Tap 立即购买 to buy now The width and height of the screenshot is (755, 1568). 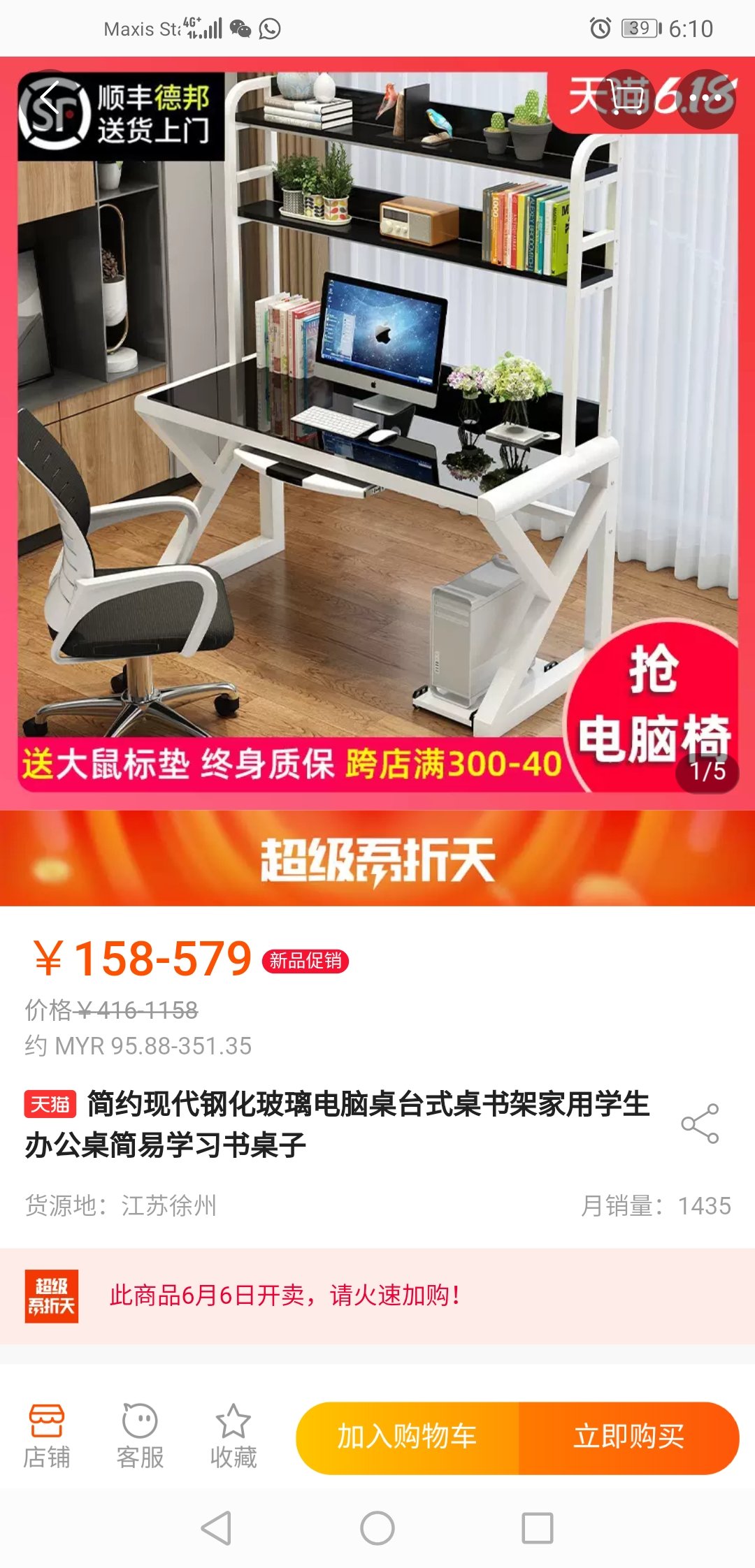click(628, 1438)
